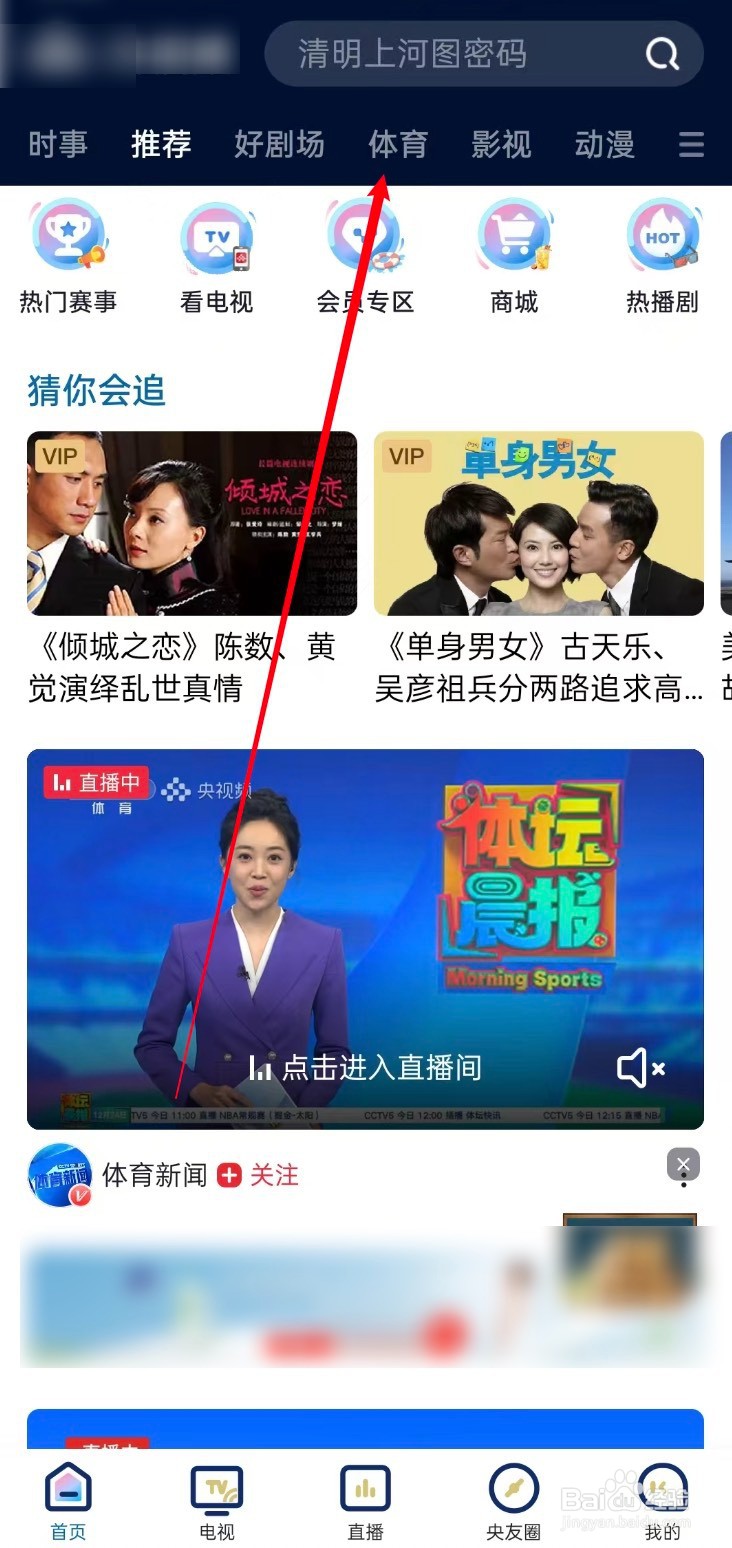The width and height of the screenshot is (732, 1548).
Task: Open the 商城 store shortcut
Action: pos(514,257)
